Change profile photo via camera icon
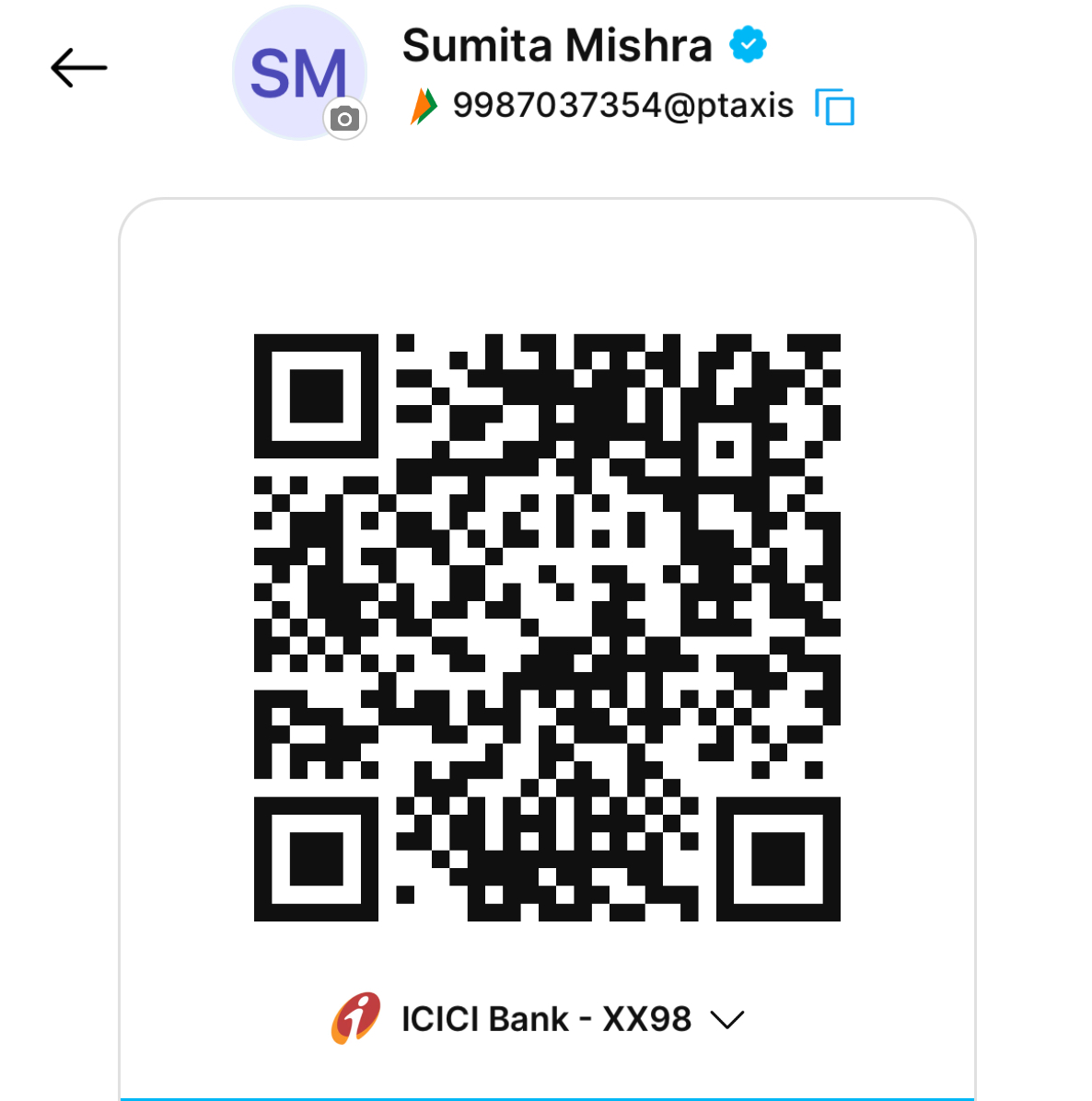The height and width of the screenshot is (1101, 1092). pyautogui.click(x=344, y=119)
